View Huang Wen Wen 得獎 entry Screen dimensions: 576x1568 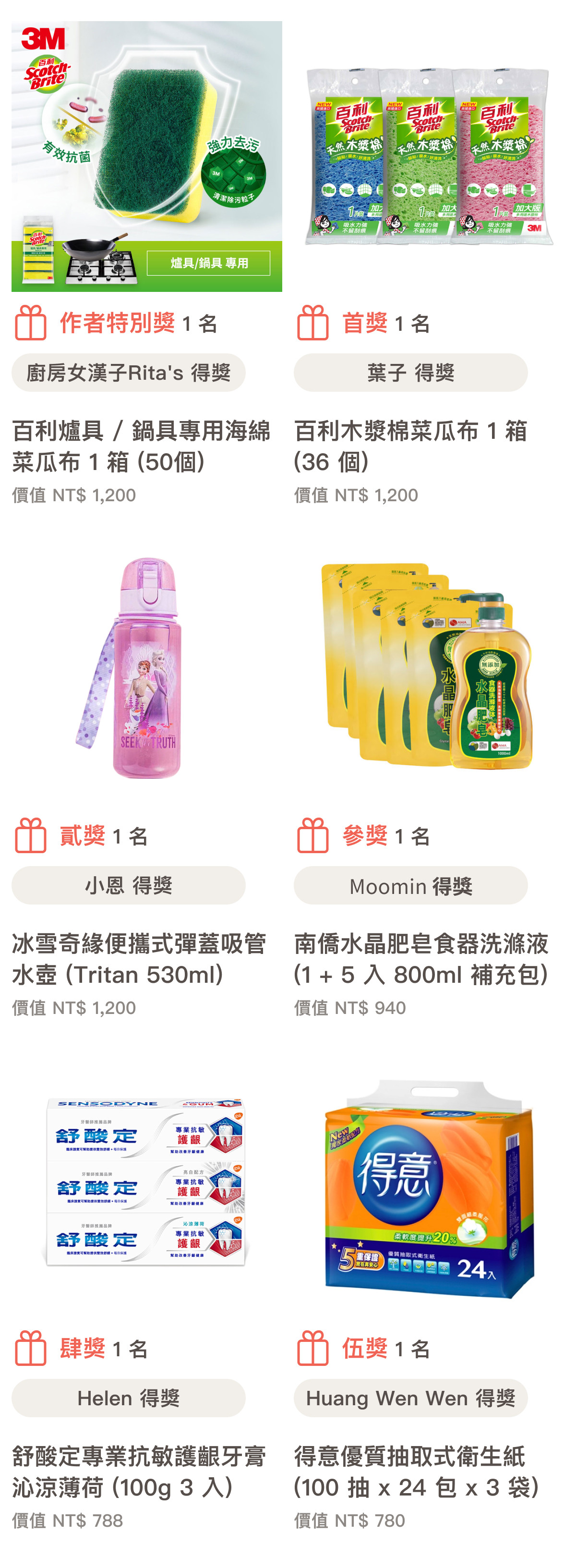(410, 1398)
